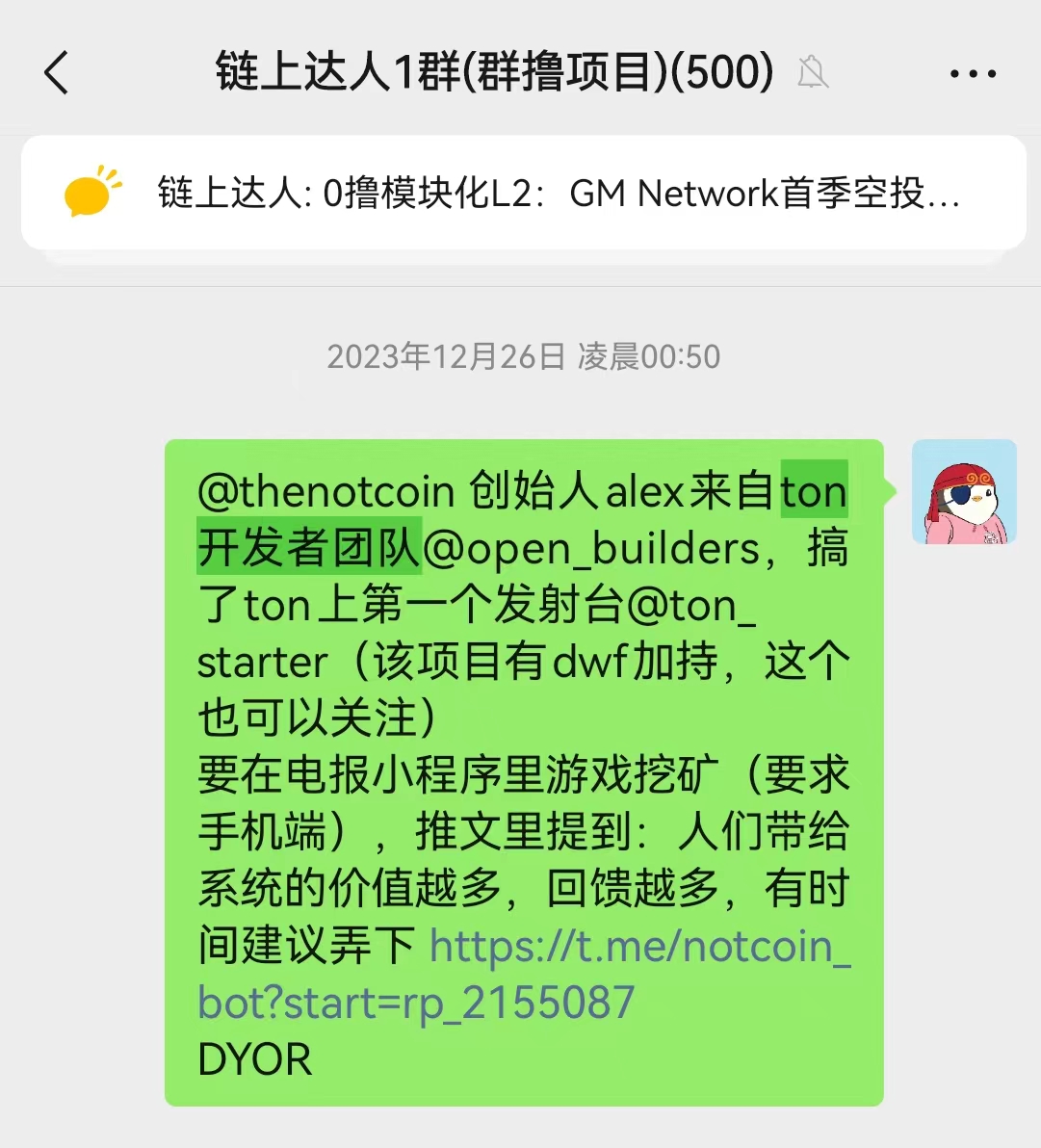The image size is (1041, 1148).
Task: Open the sender's penguin avatar
Action: tap(964, 493)
